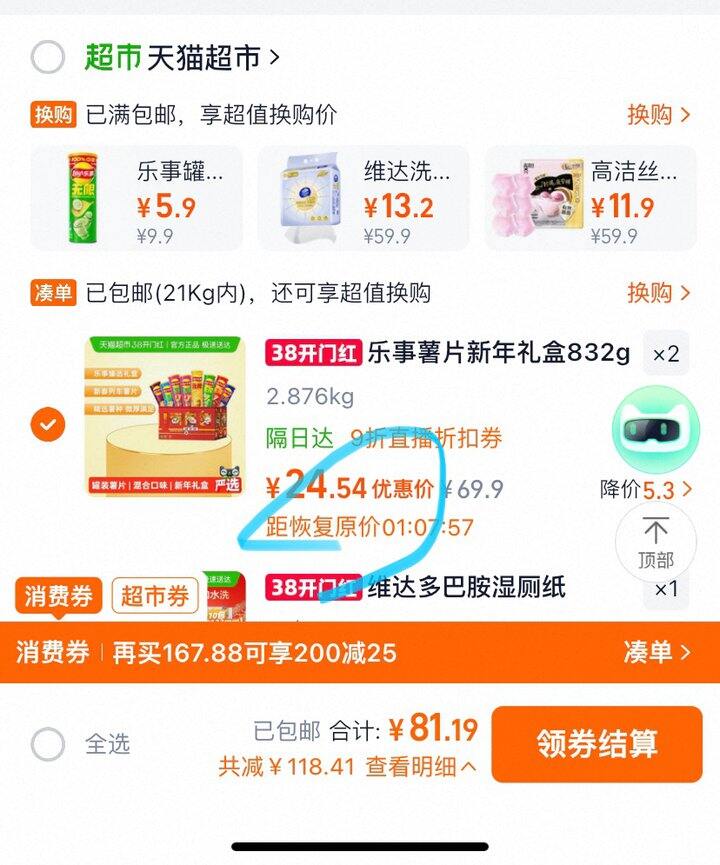Open the 维达洗 add-on deal for ¥13.2
720x865 pixels.
pos(364,199)
